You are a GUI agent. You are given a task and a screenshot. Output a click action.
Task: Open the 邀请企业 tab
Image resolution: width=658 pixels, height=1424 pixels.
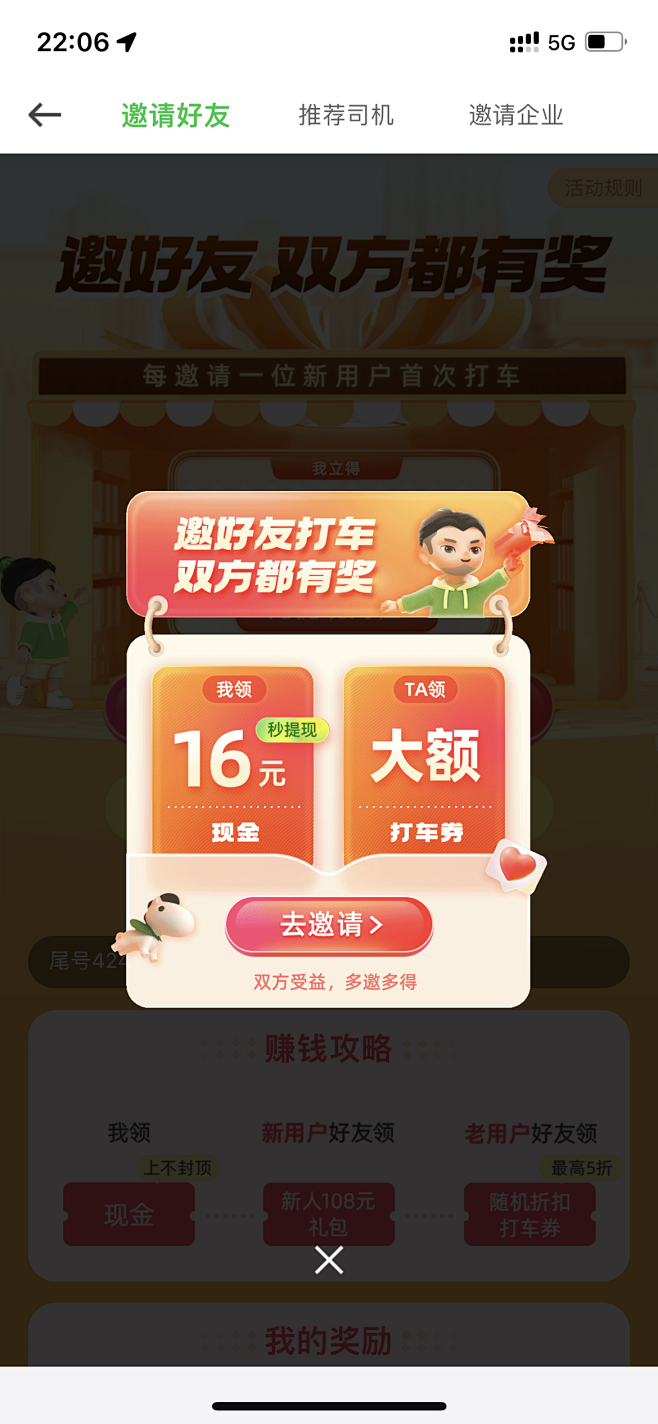point(516,115)
